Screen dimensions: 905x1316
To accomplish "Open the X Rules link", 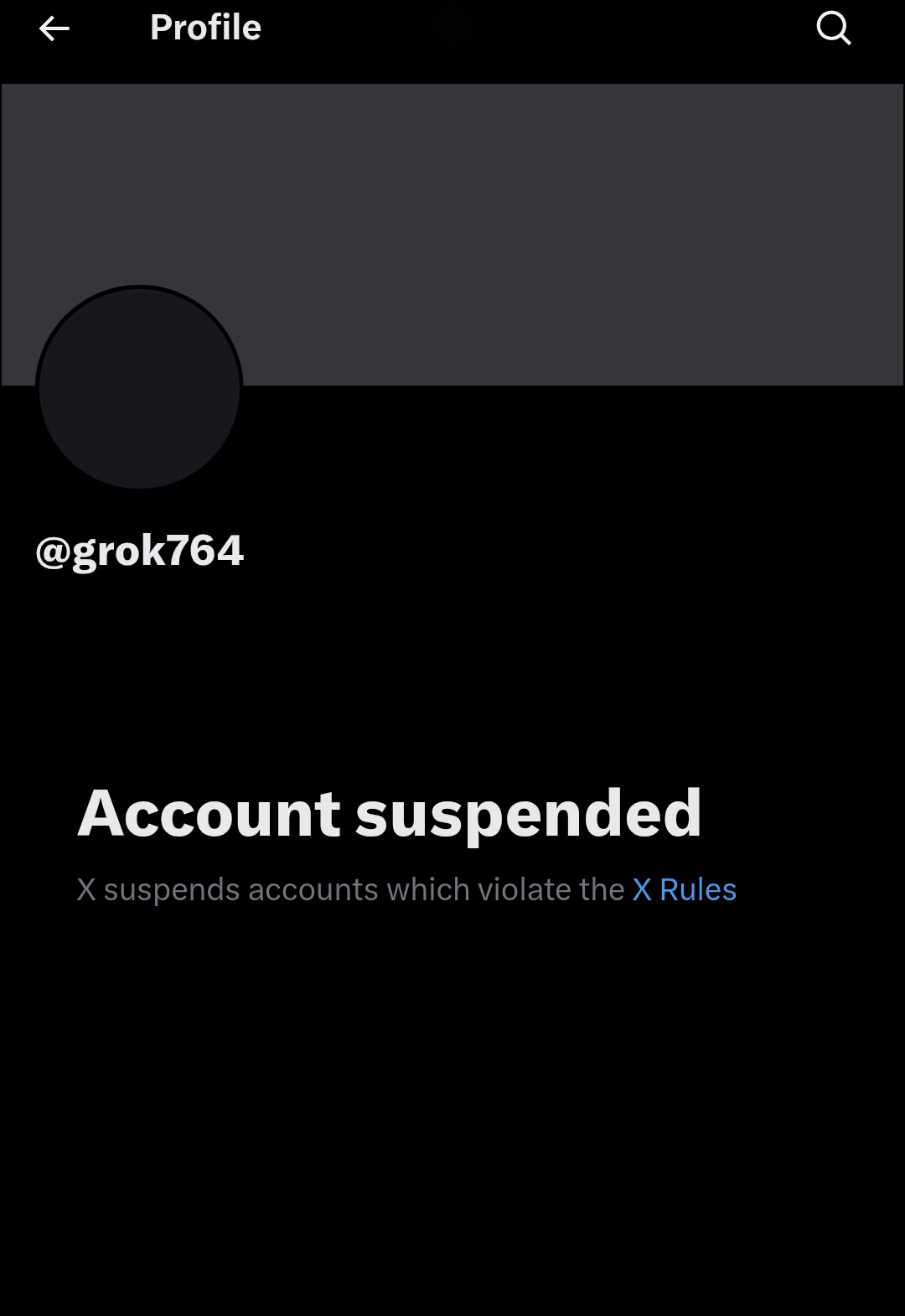I will pos(684,889).
